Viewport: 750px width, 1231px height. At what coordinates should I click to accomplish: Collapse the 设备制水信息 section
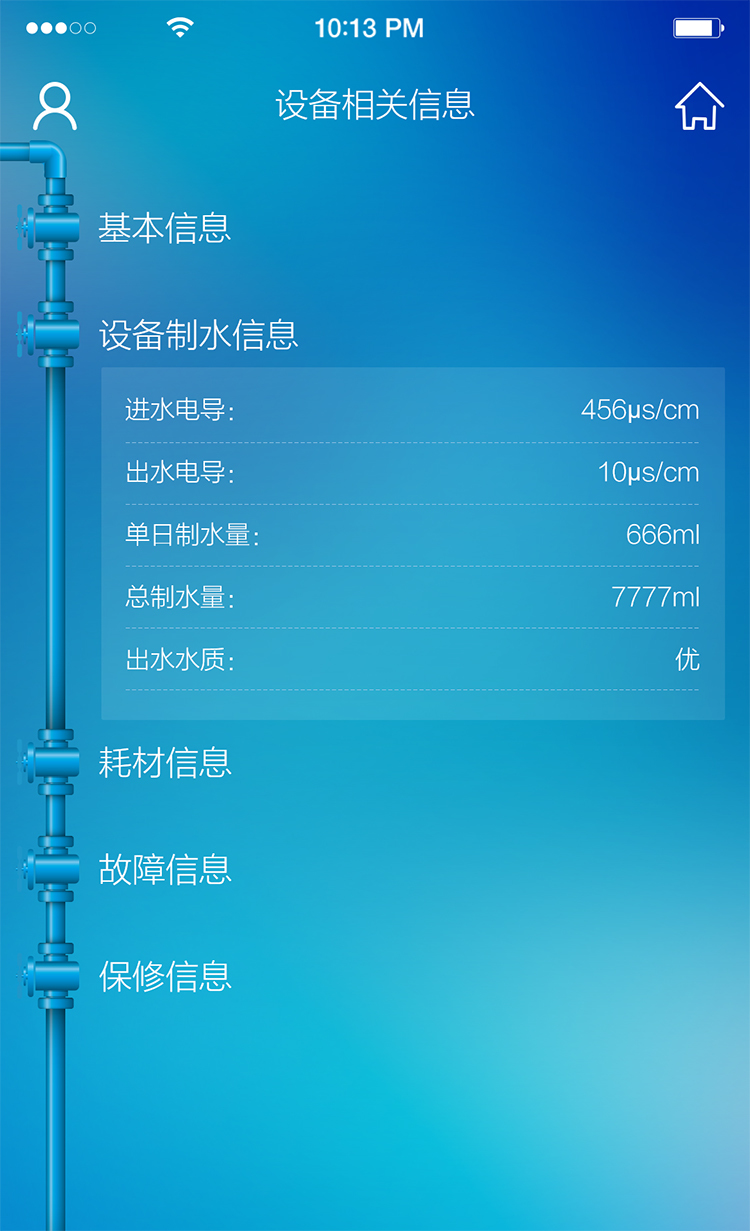(x=198, y=335)
